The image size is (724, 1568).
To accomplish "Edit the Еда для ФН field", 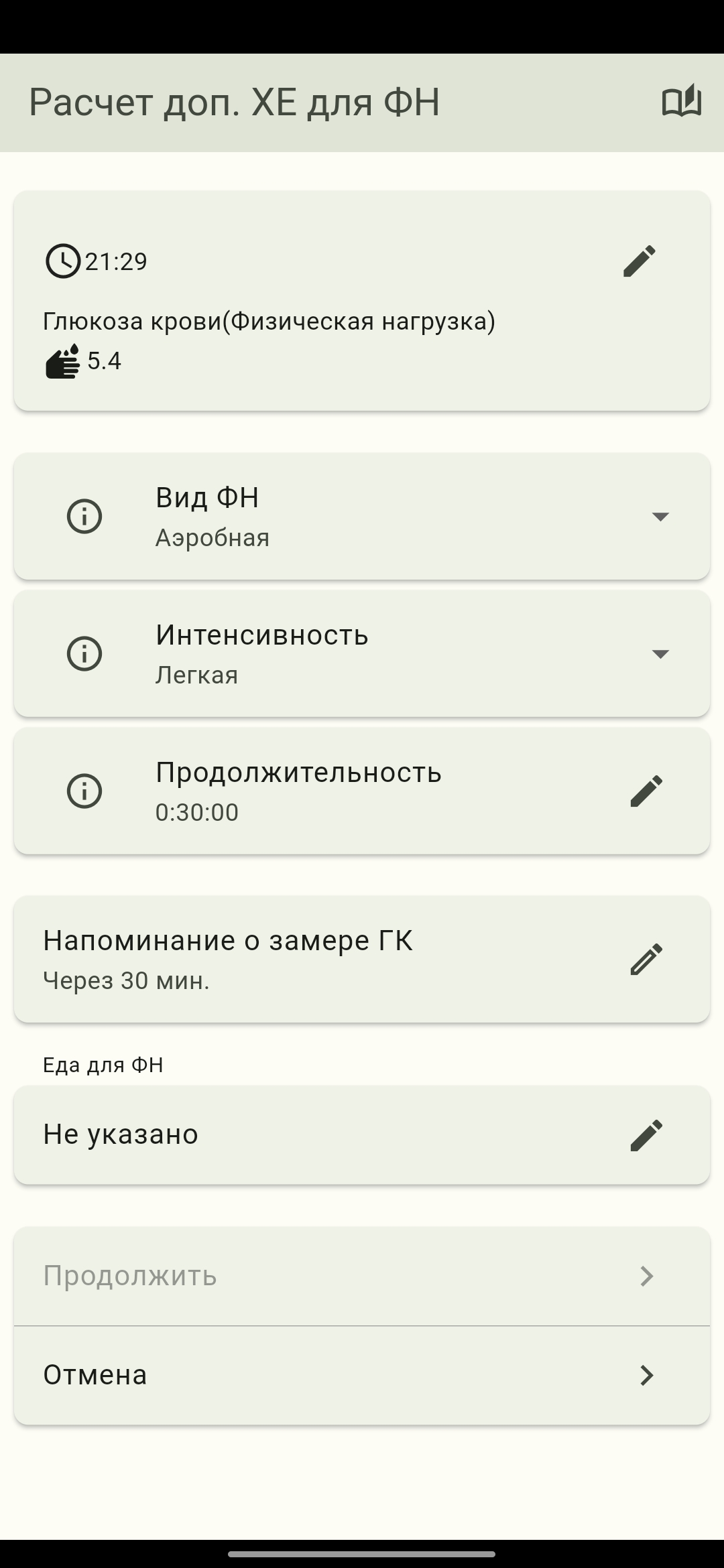I will [646, 1135].
